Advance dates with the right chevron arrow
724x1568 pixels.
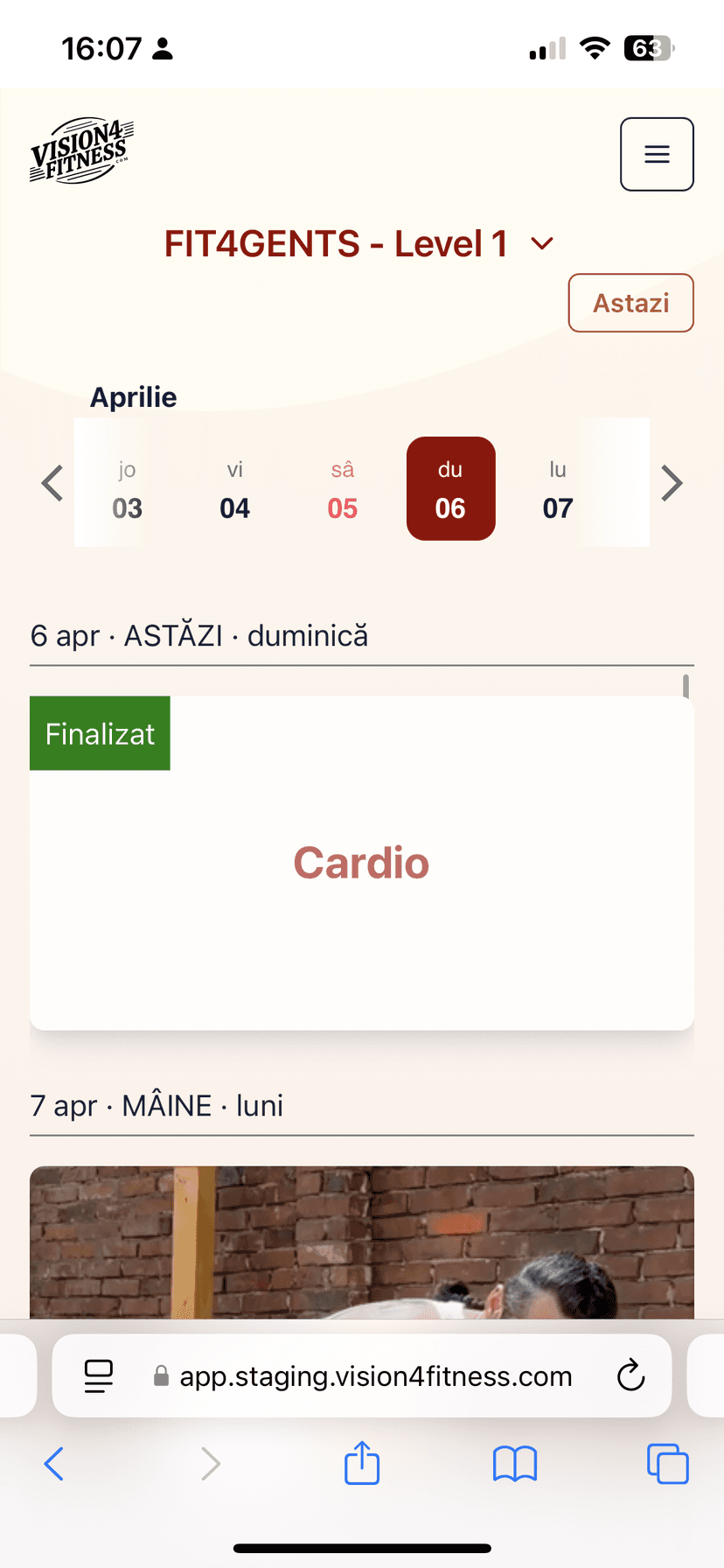(x=672, y=482)
